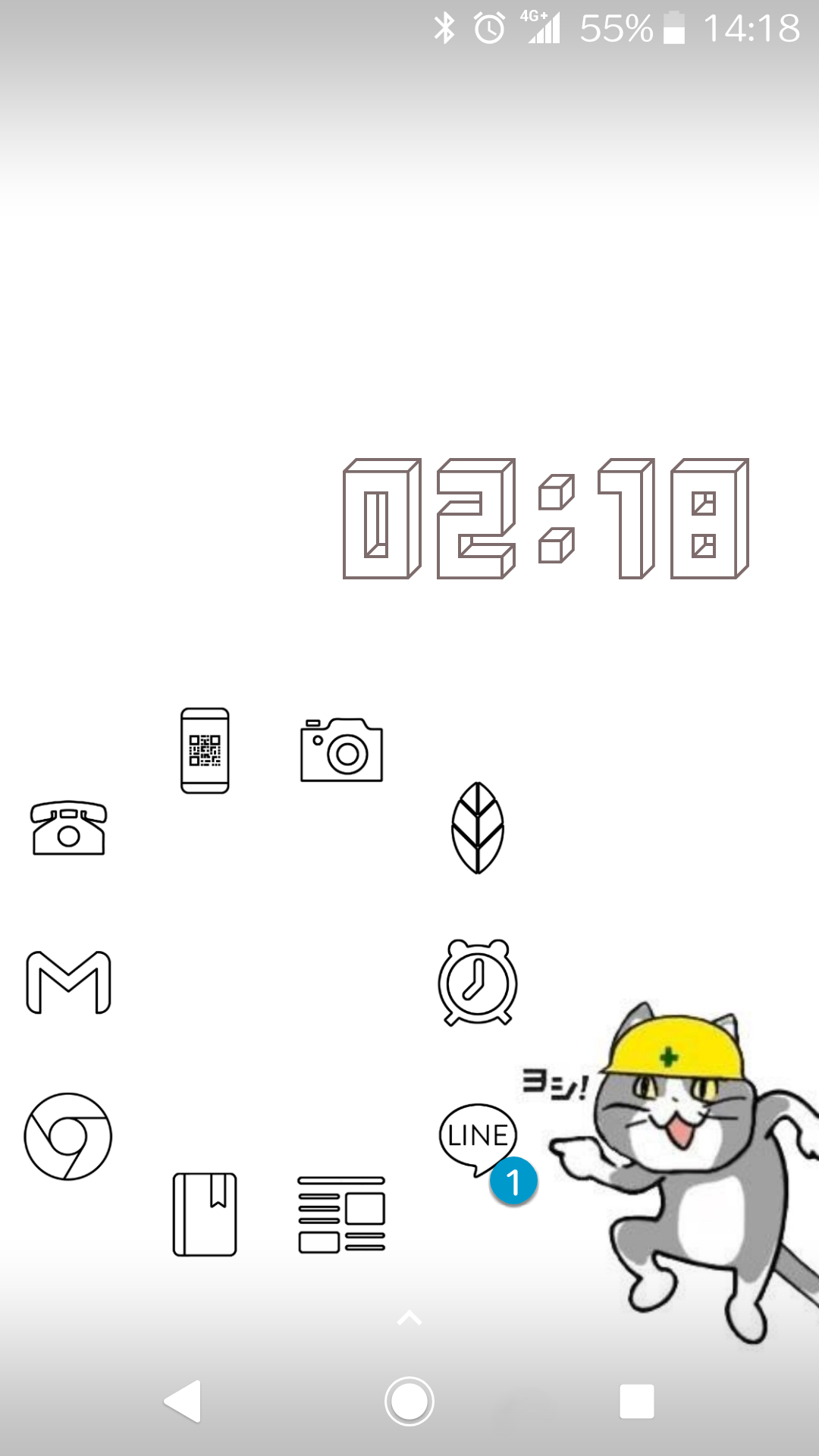The height and width of the screenshot is (1456, 819).
Task: Open recent apps overview
Action: [636, 1401]
